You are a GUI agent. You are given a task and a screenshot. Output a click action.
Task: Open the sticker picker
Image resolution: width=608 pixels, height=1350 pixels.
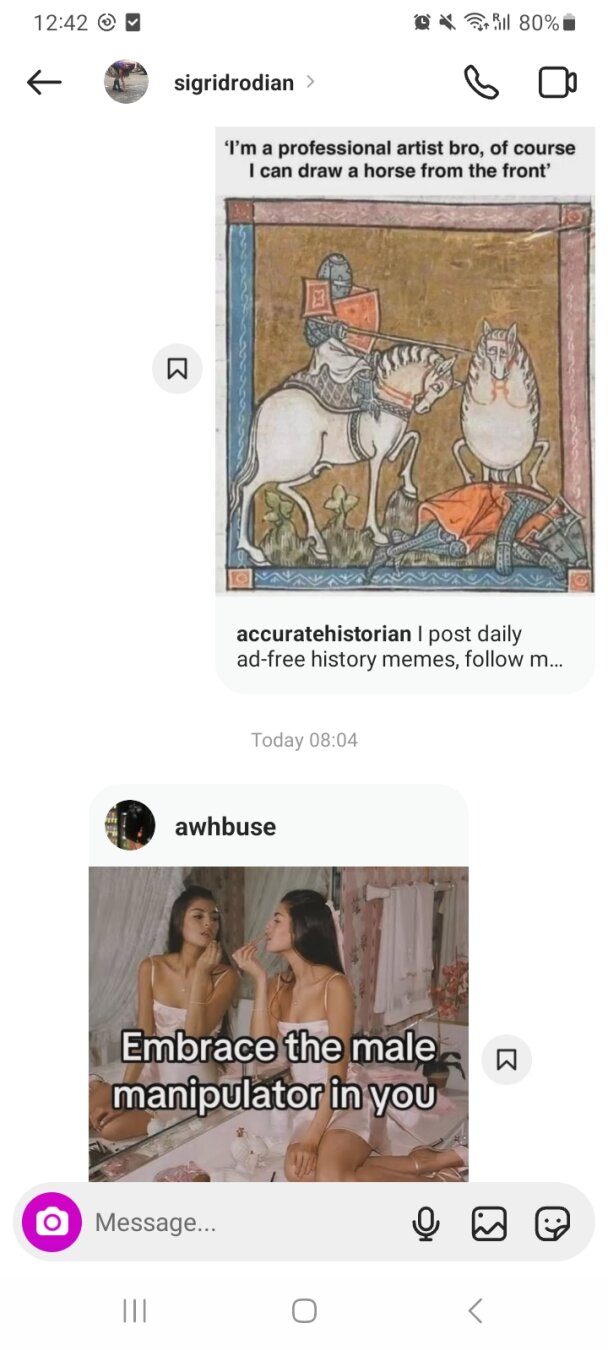click(x=552, y=1223)
